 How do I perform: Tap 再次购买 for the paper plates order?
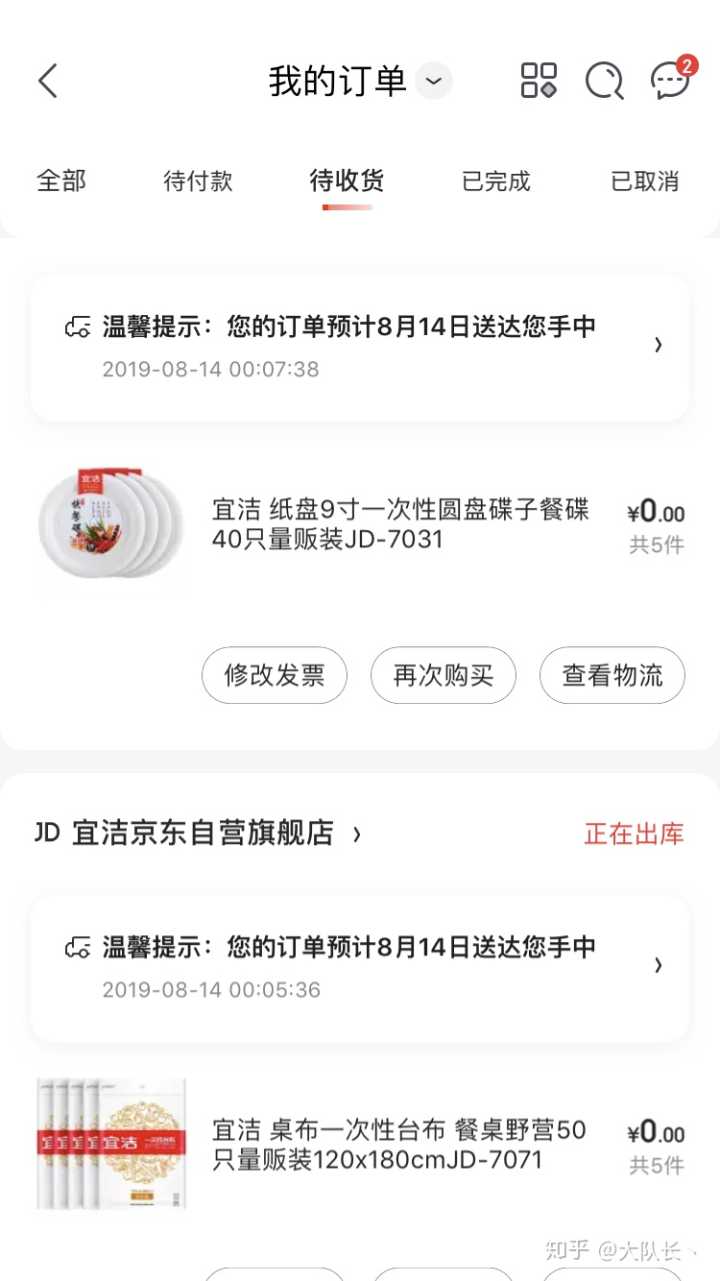tap(443, 675)
